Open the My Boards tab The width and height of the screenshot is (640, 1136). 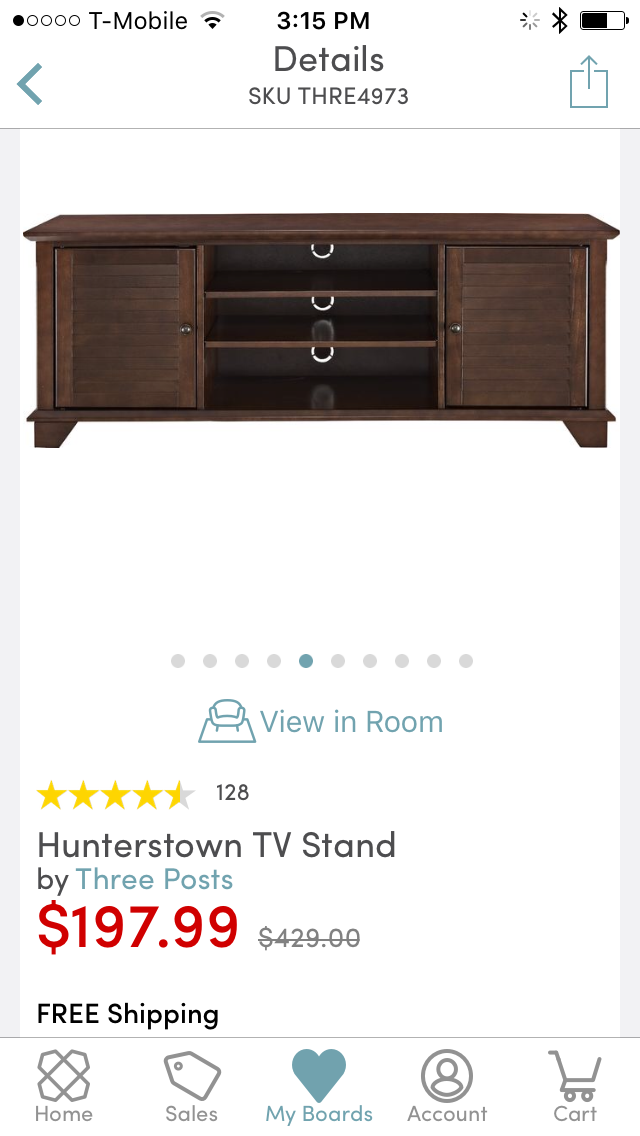[x=319, y=1086]
